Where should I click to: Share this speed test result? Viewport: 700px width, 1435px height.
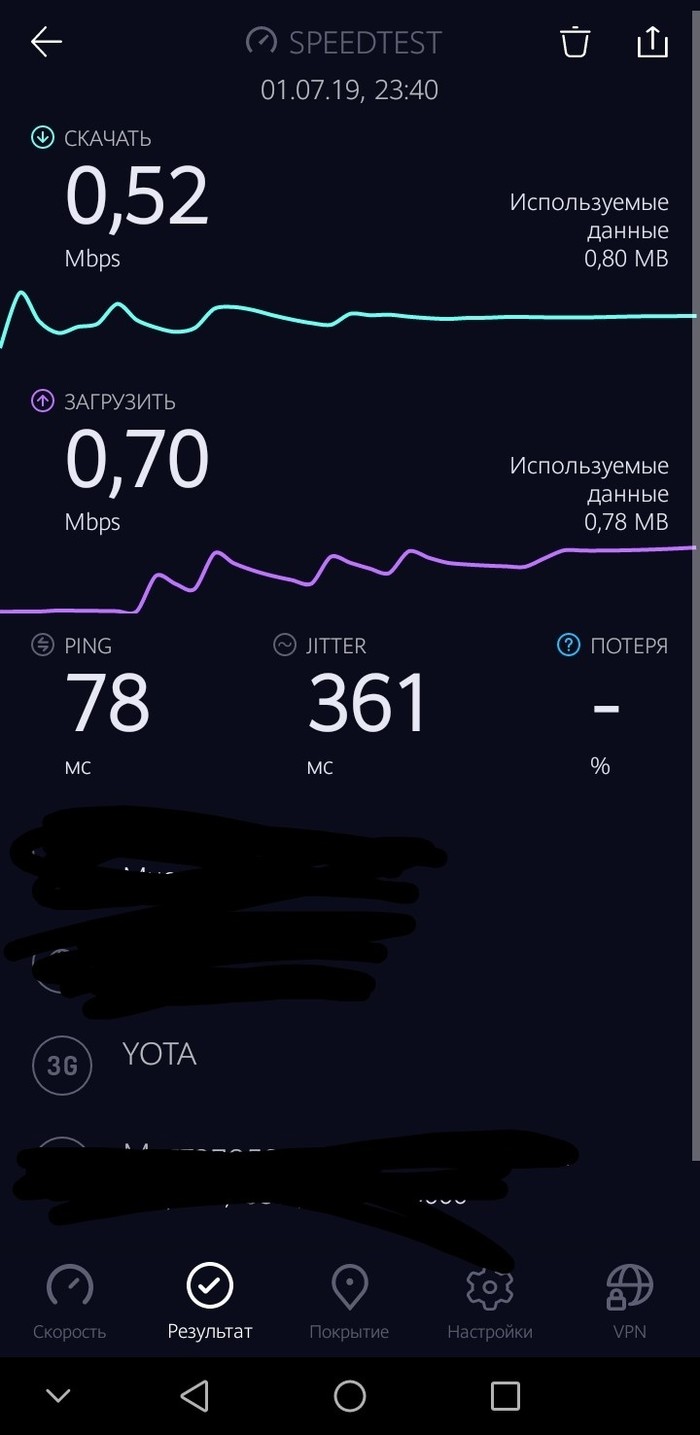(652, 42)
